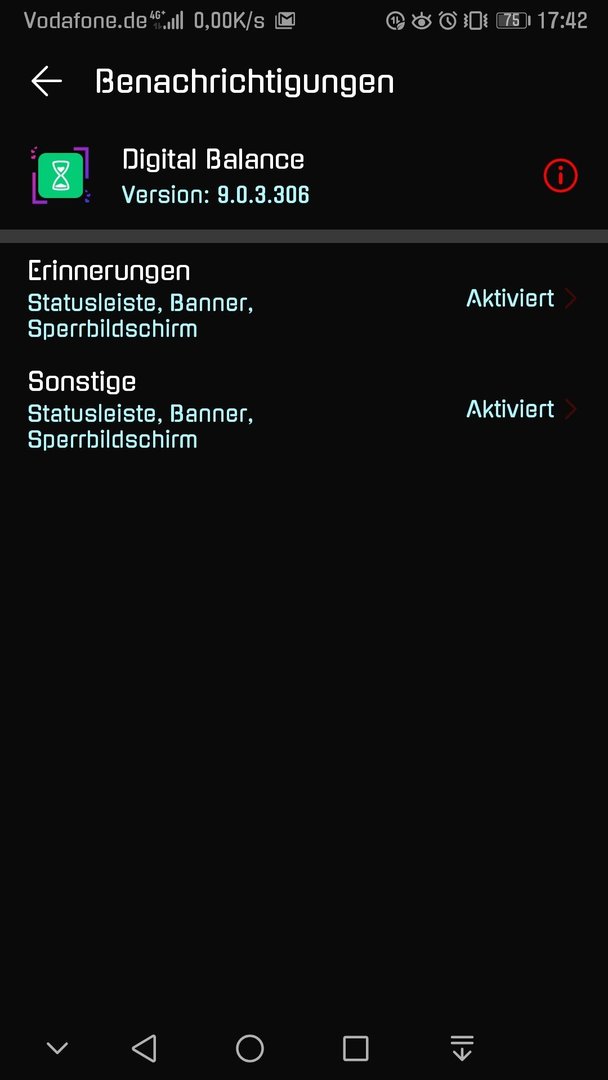The width and height of the screenshot is (608, 1080).
Task: Open recent apps from the navigation bar
Action: 356,1048
